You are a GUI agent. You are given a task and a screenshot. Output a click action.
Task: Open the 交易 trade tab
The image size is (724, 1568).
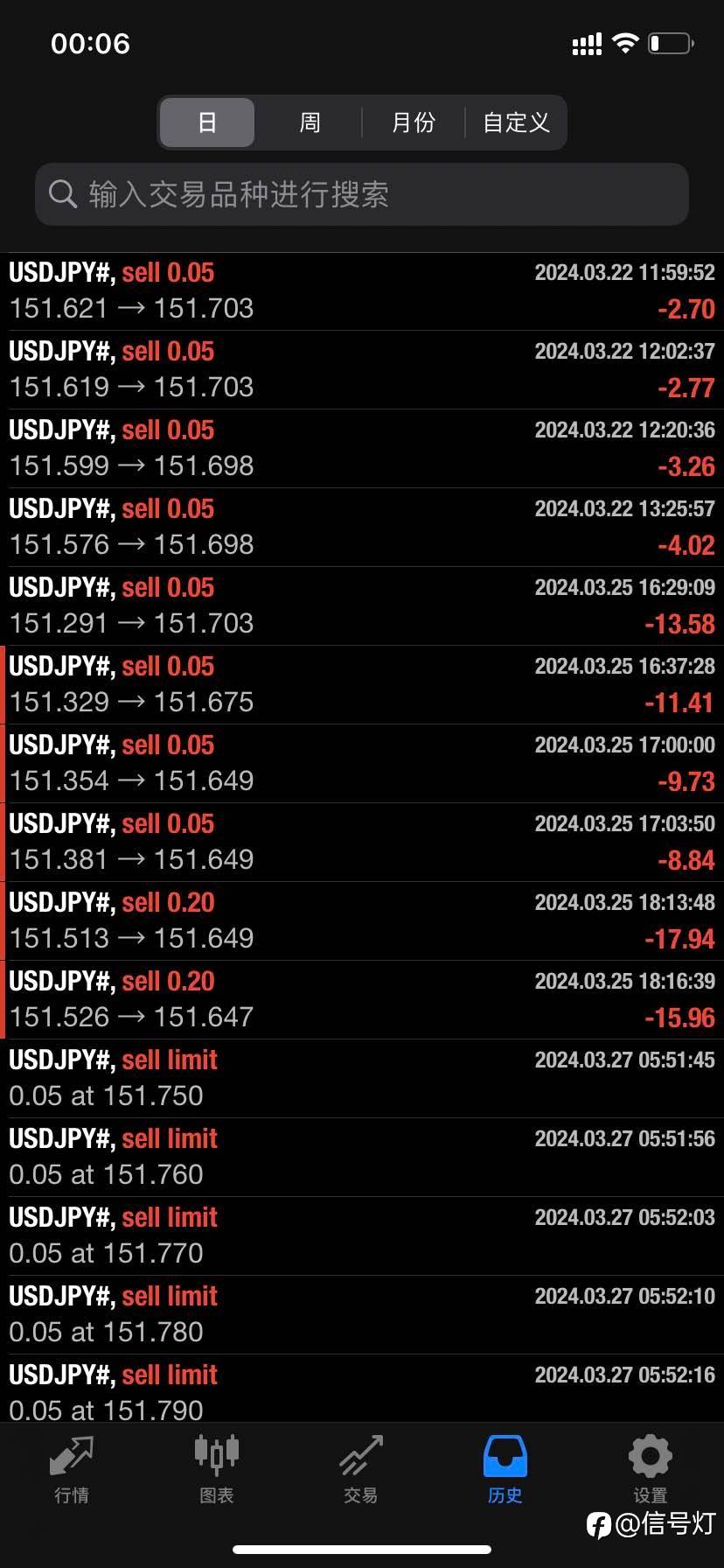[x=361, y=1470]
